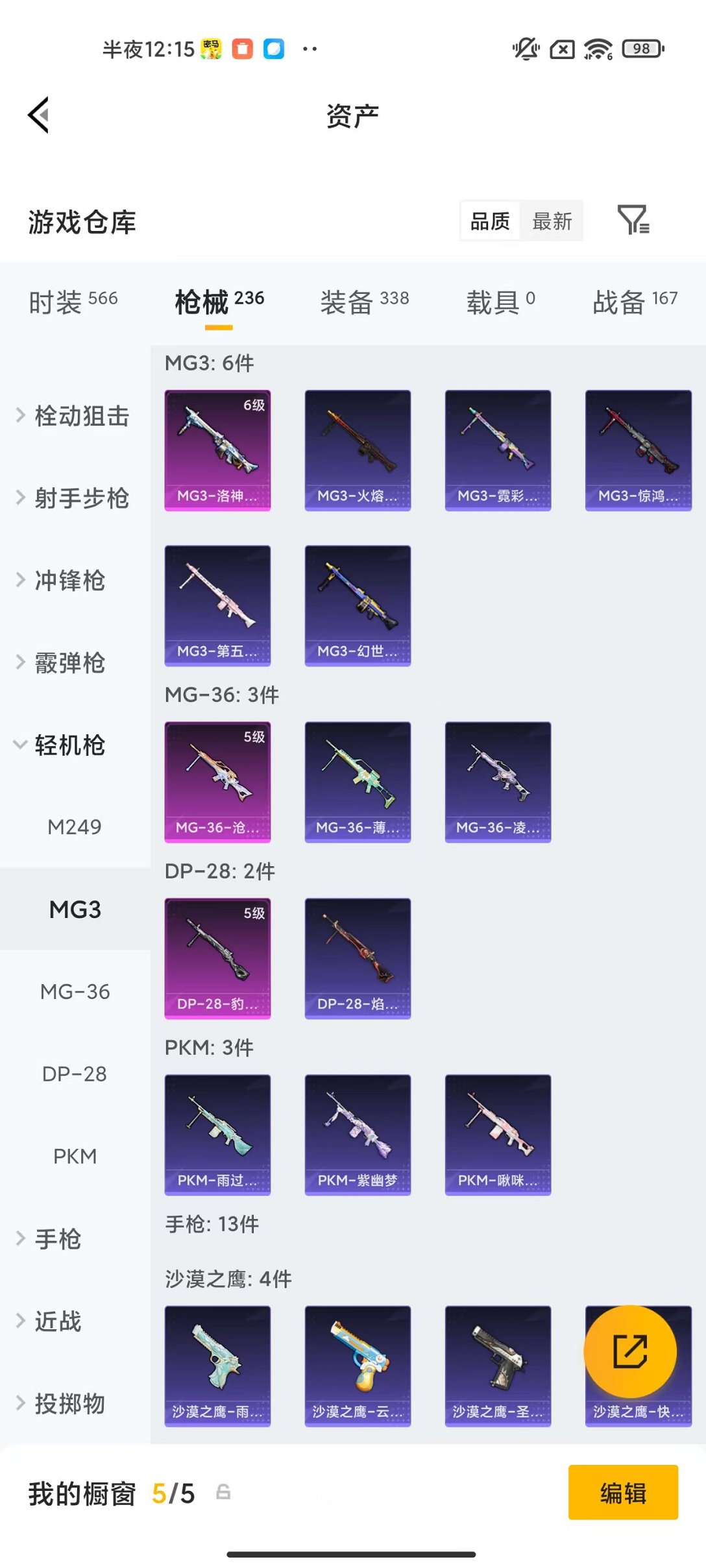706x1568 pixels.
Task: View the MG-36-沧 level 5 skin
Action: [x=217, y=782]
